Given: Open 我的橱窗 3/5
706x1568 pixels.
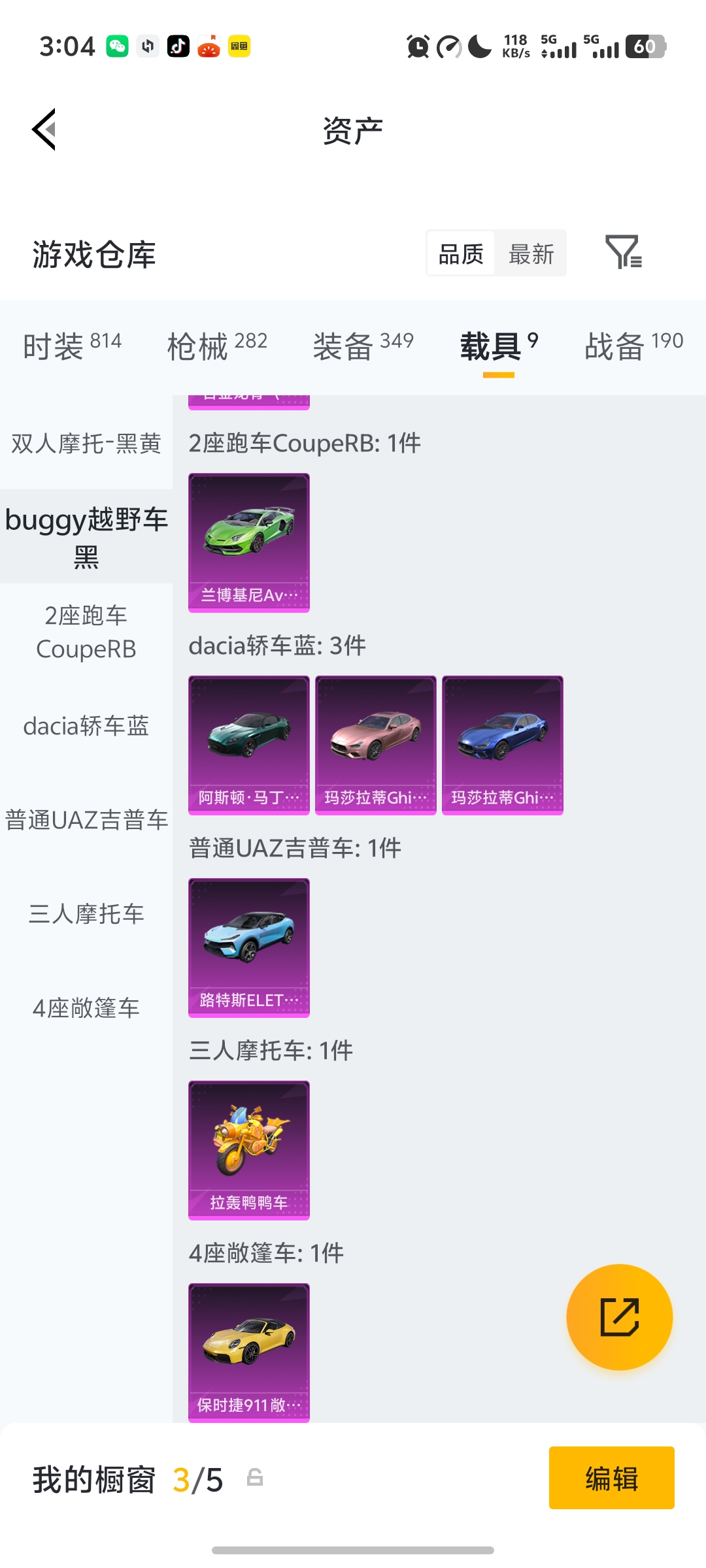Looking at the screenshot, I should [x=127, y=1478].
